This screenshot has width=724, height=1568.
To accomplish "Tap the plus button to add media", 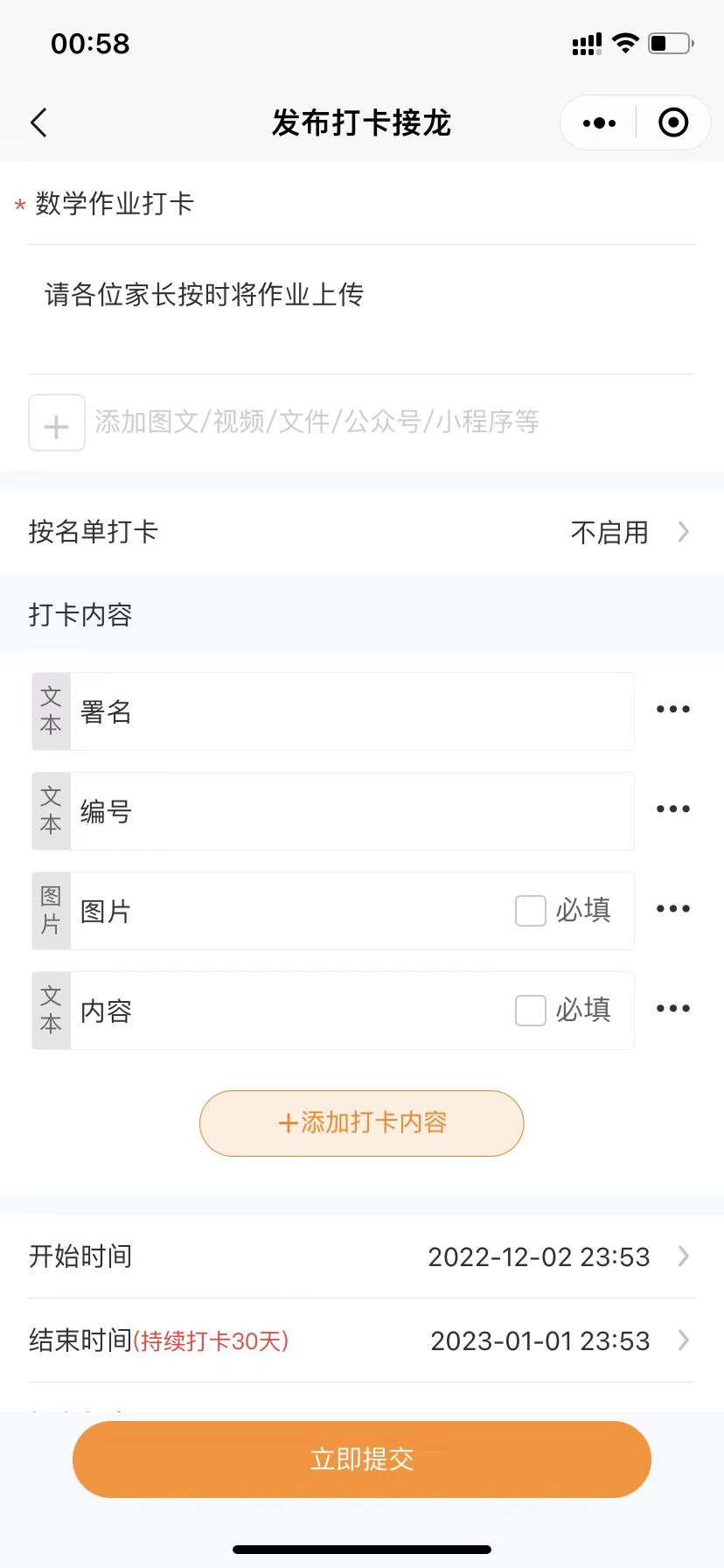I will [57, 423].
